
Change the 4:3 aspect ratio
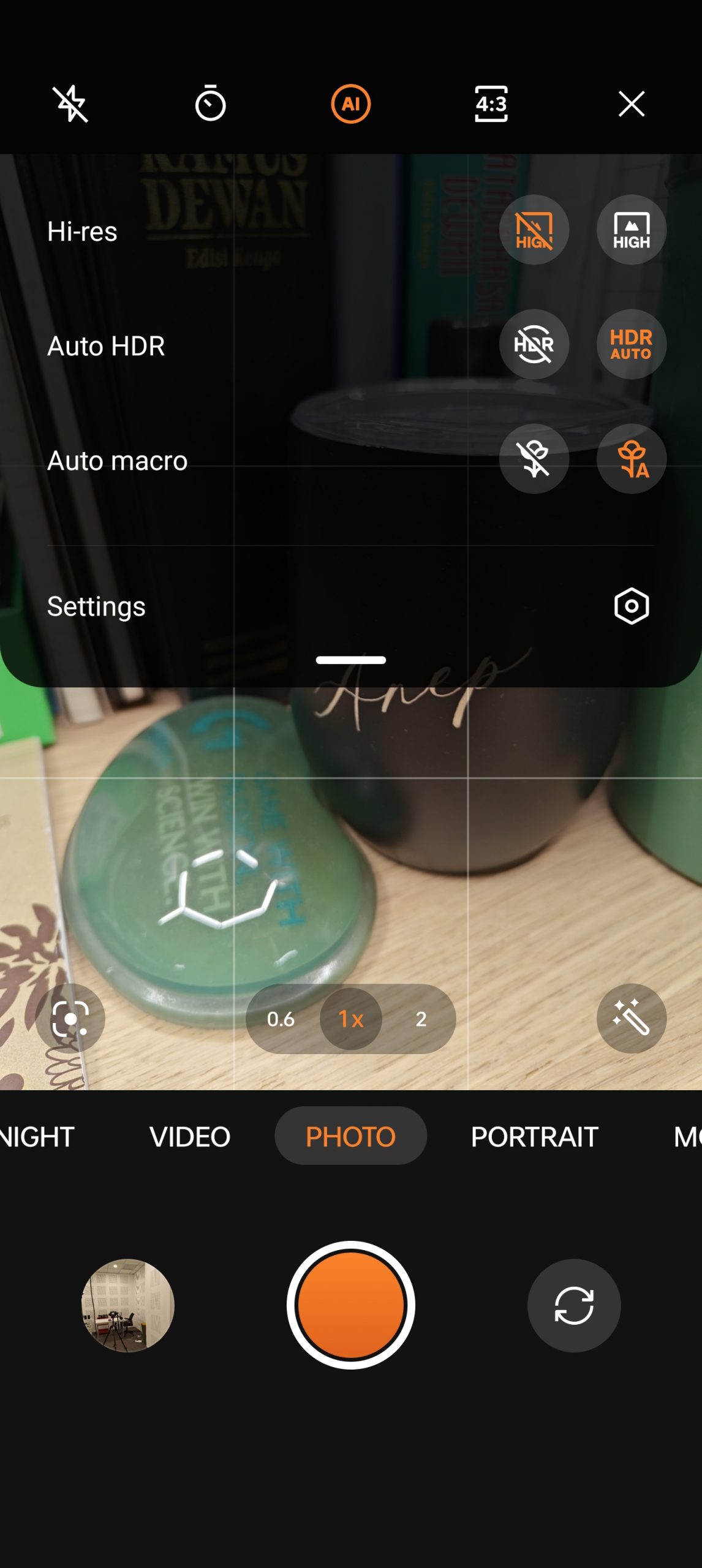[x=491, y=104]
